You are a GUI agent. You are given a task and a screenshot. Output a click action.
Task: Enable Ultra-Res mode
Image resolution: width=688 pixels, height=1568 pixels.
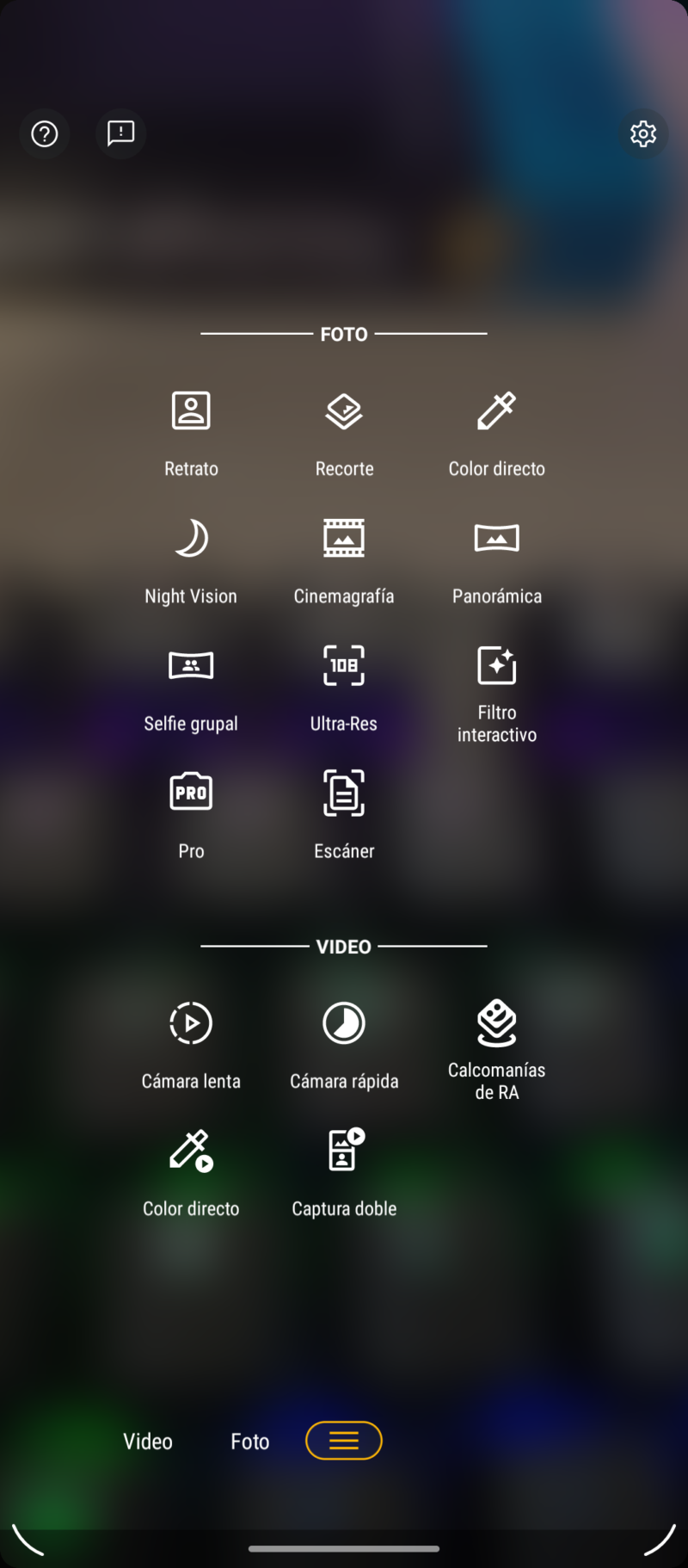[x=344, y=688]
